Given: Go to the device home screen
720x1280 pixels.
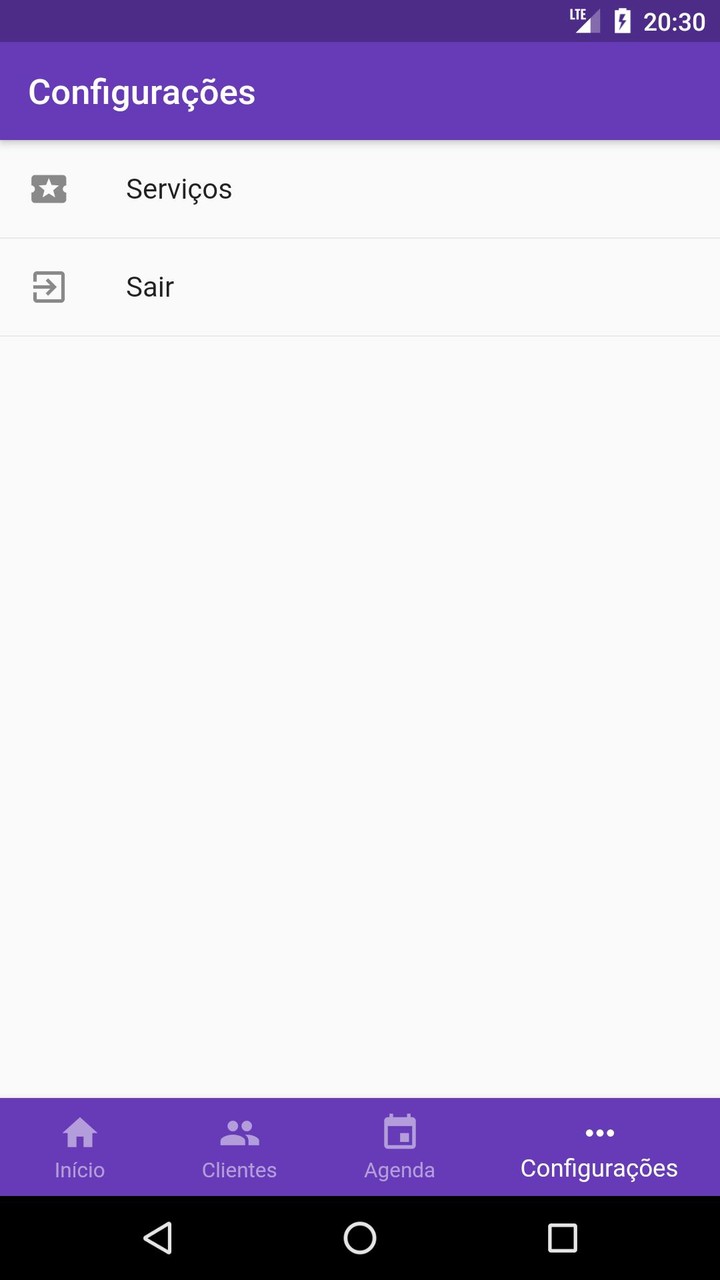Looking at the screenshot, I should point(360,1238).
